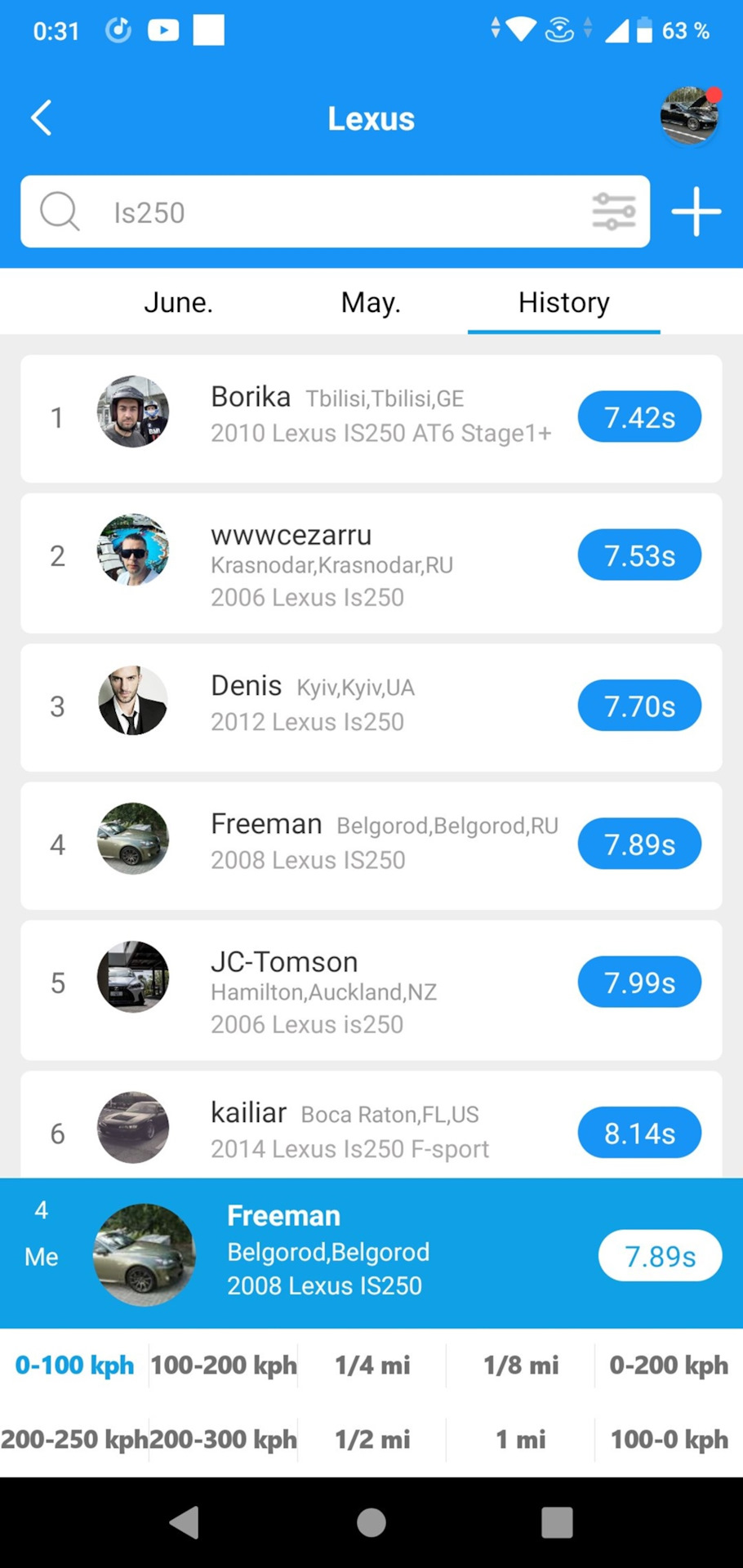The image size is (743, 1568).
Task: Open Borika's leaderboard entry
Action: 371,417
